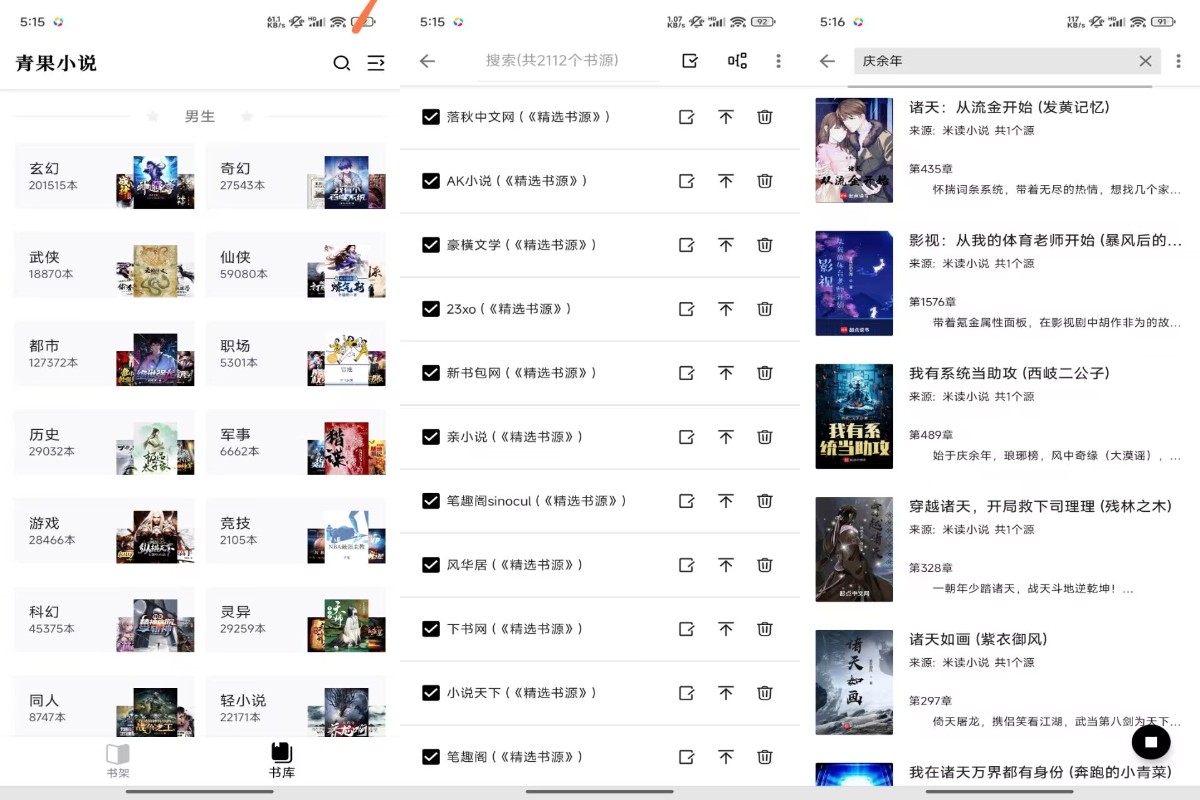Uncheck the 风华居 source
The image size is (1200, 800).
click(x=431, y=565)
